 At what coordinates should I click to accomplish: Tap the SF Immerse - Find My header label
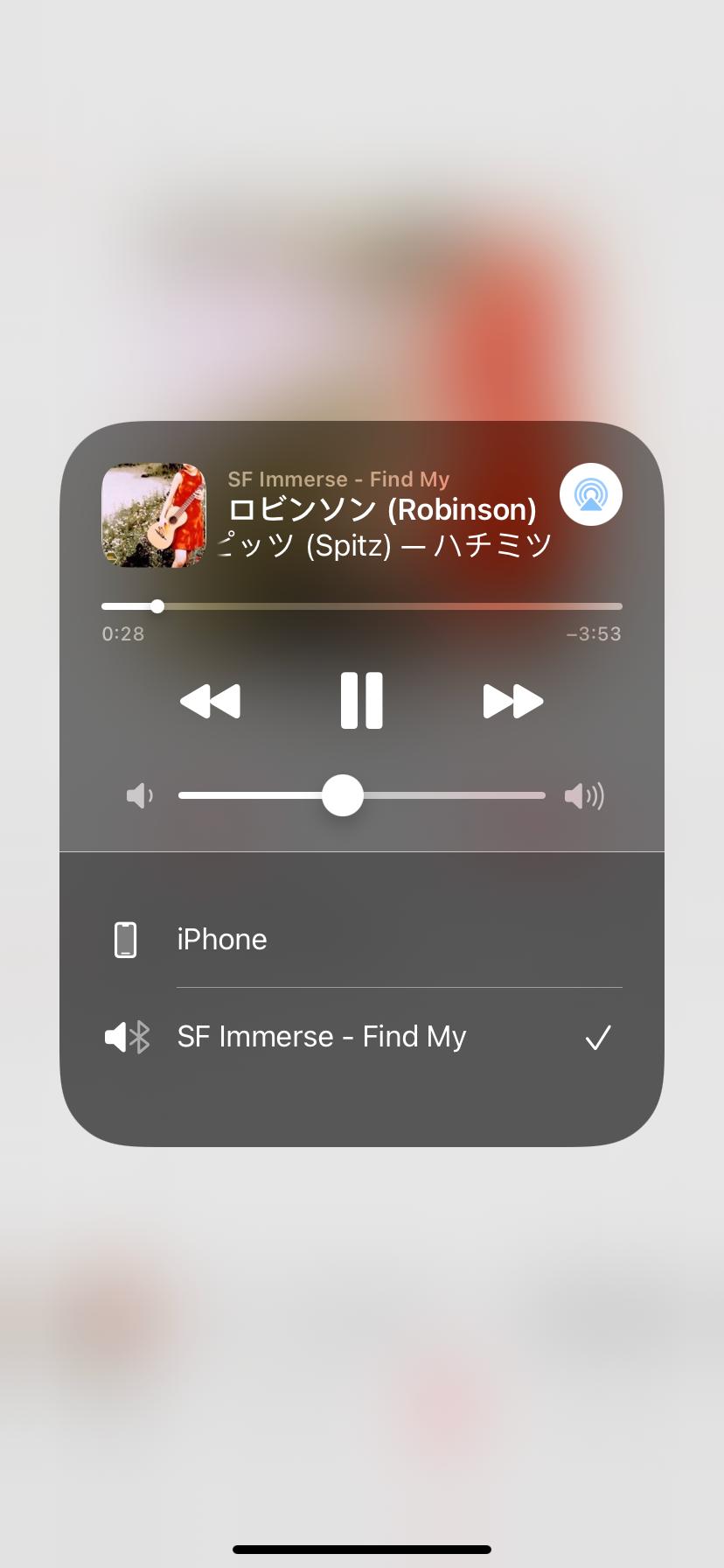click(x=339, y=479)
